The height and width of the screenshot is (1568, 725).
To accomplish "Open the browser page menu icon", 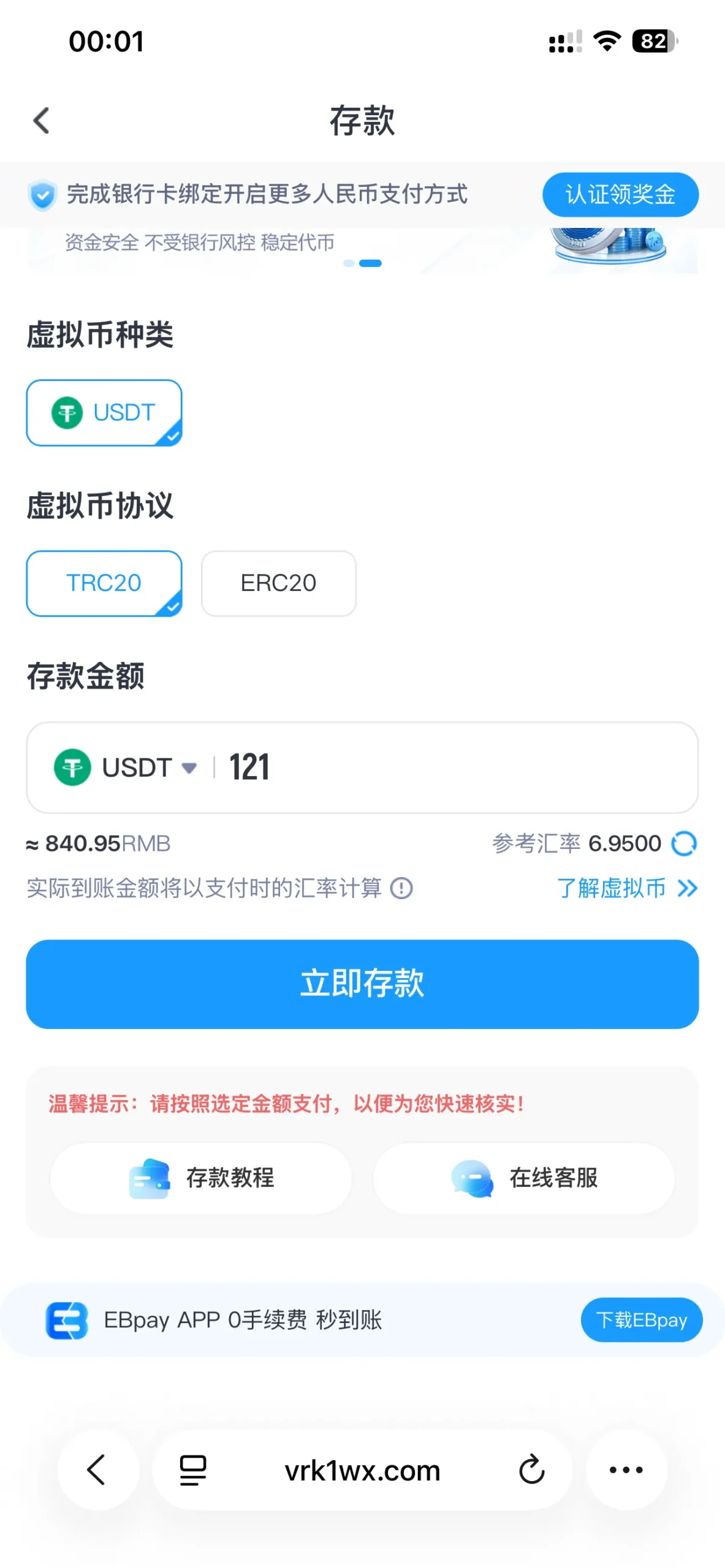I will [x=192, y=1470].
